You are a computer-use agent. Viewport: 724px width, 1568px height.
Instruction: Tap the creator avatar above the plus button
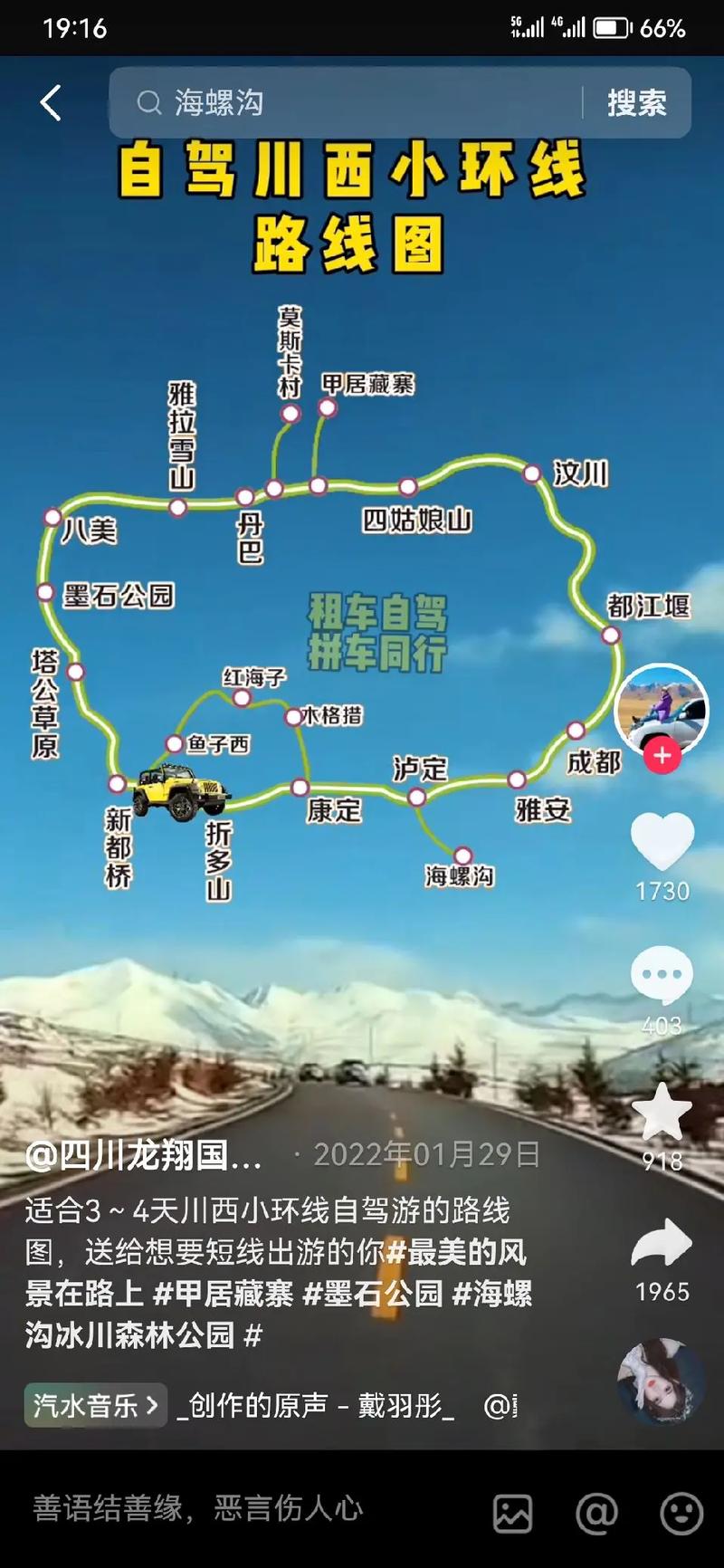tap(661, 712)
